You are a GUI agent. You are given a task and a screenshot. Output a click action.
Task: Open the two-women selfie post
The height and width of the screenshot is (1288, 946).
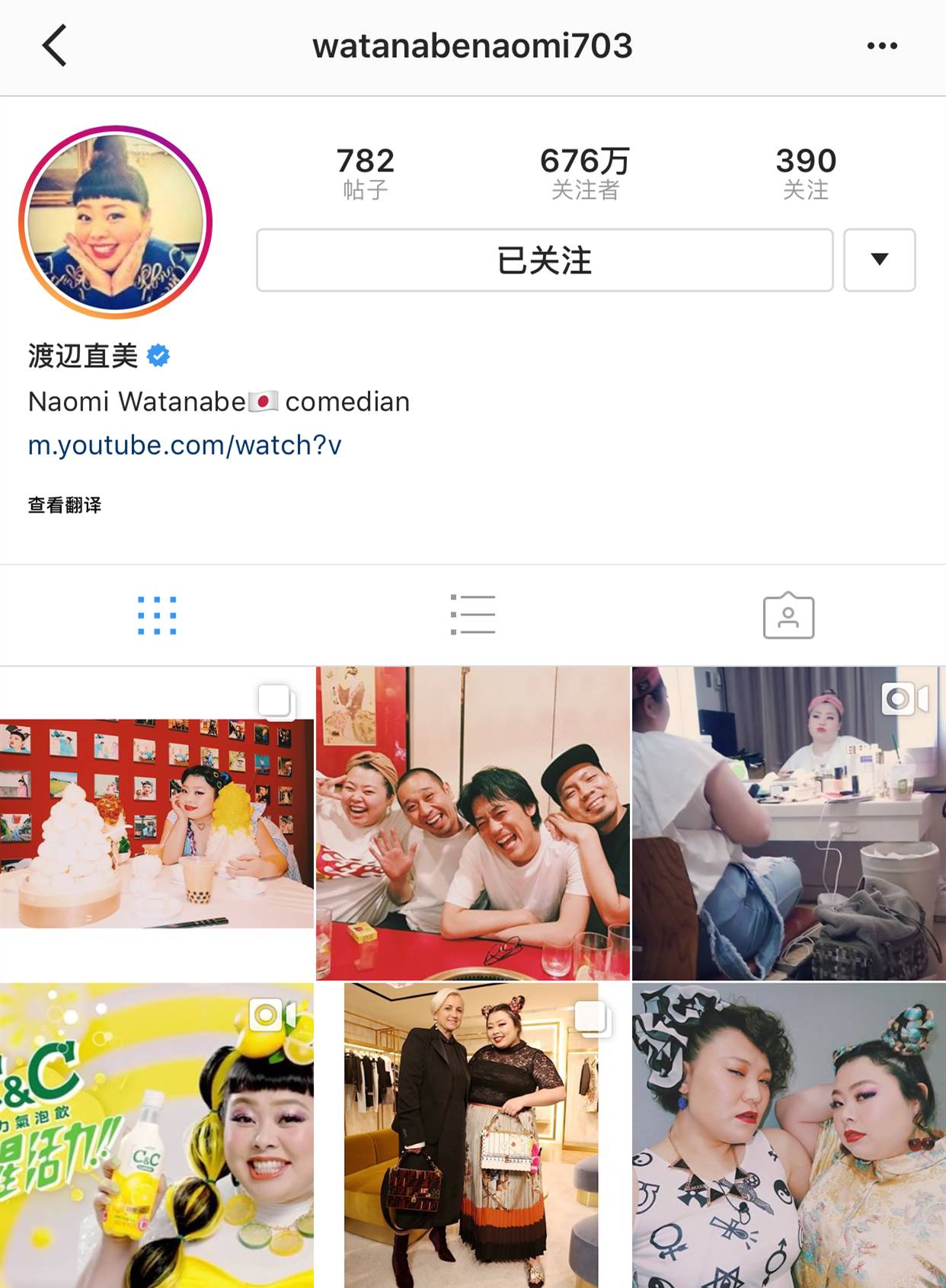(x=788, y=1135)
